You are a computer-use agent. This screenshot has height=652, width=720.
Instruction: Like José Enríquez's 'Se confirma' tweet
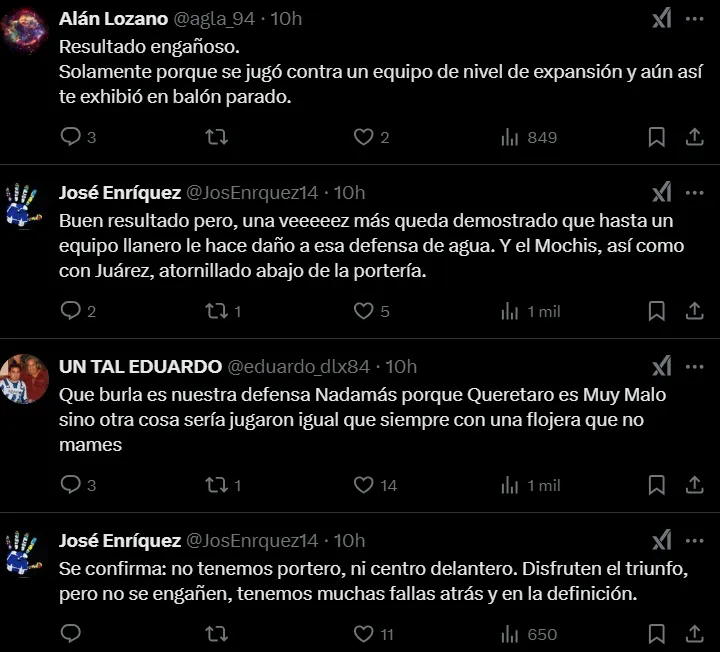coord(365,633)
